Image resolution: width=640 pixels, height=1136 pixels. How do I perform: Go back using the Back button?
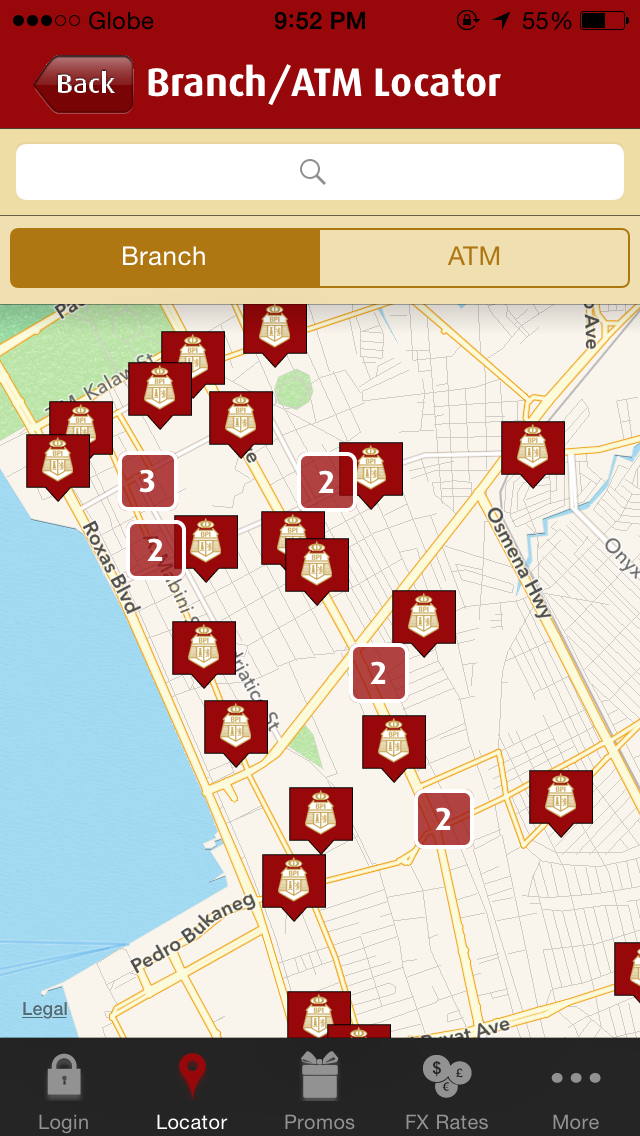click(84, 84)
